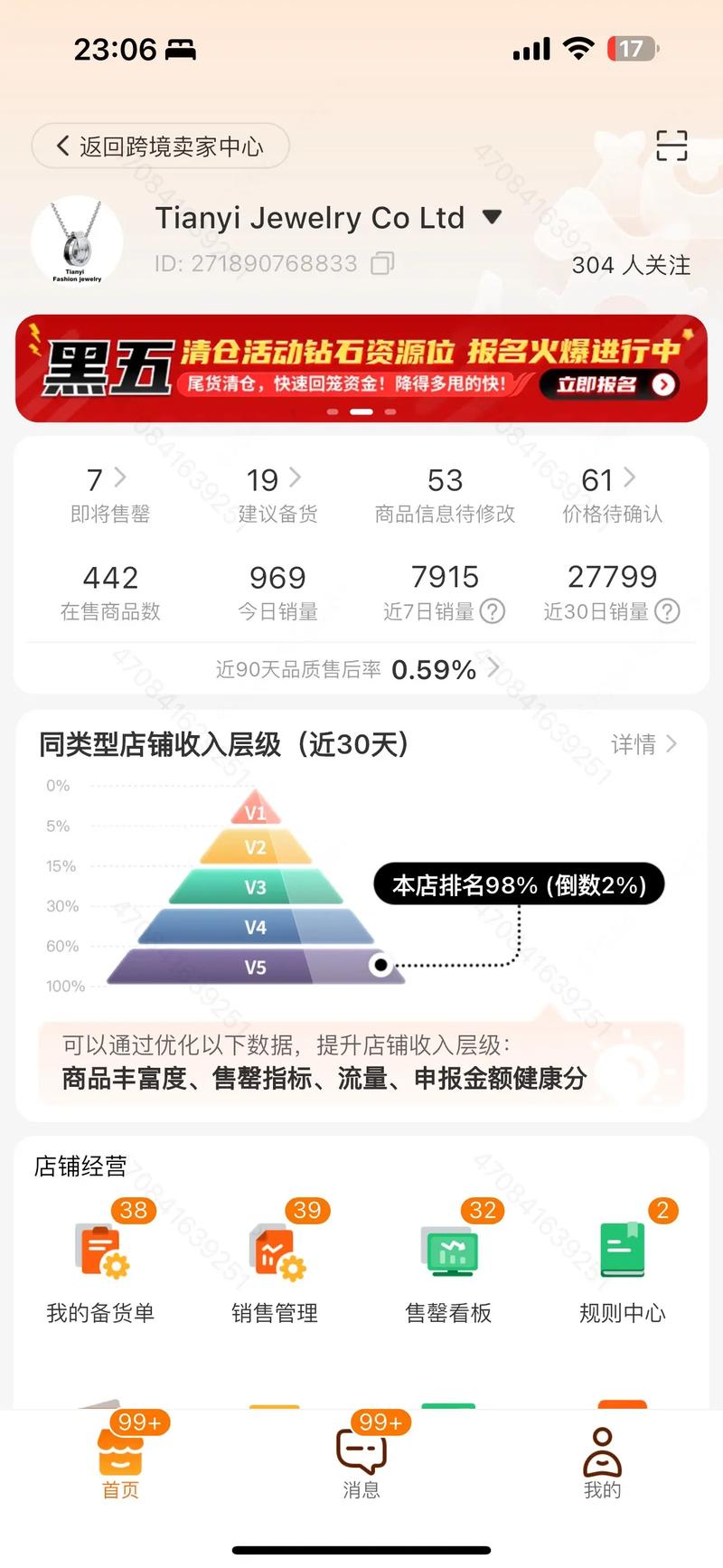The height and width of the screenshot is (1568, 723).
Task: Switch to the 我的 tab
Action: (602, 1463)
